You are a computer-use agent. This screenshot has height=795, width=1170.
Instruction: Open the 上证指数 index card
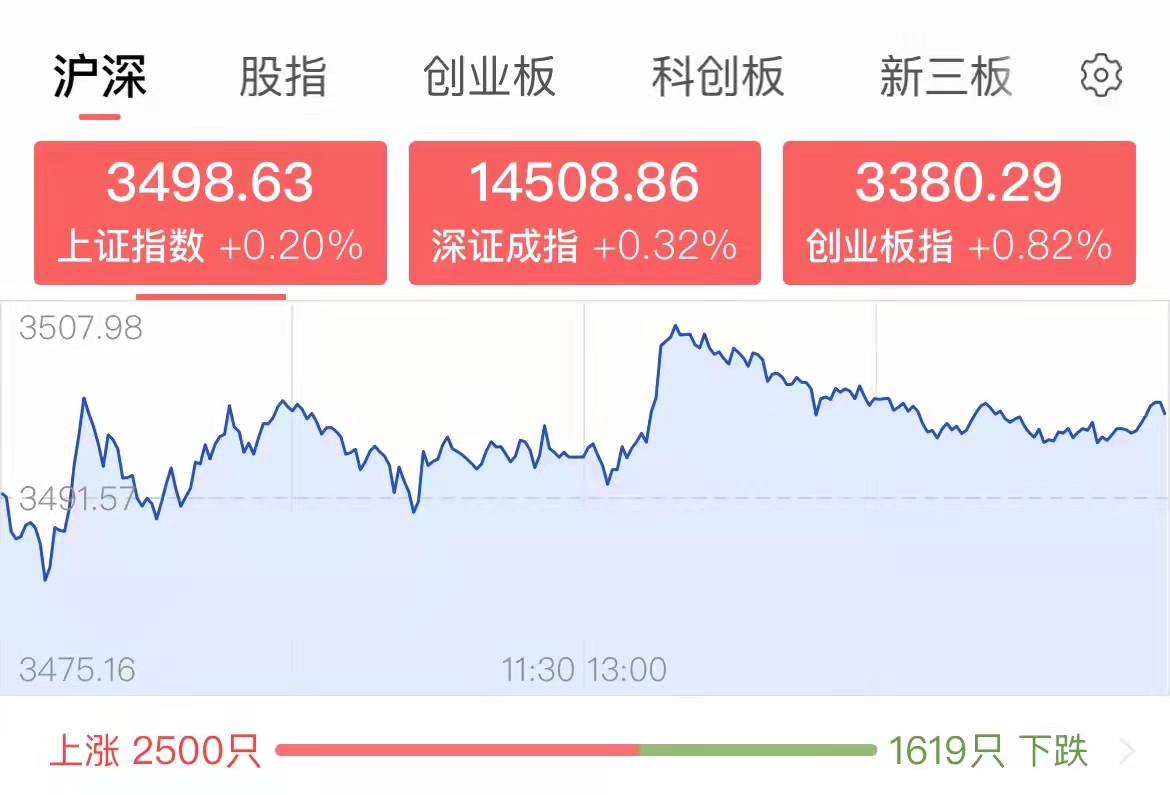coord(210,213)
